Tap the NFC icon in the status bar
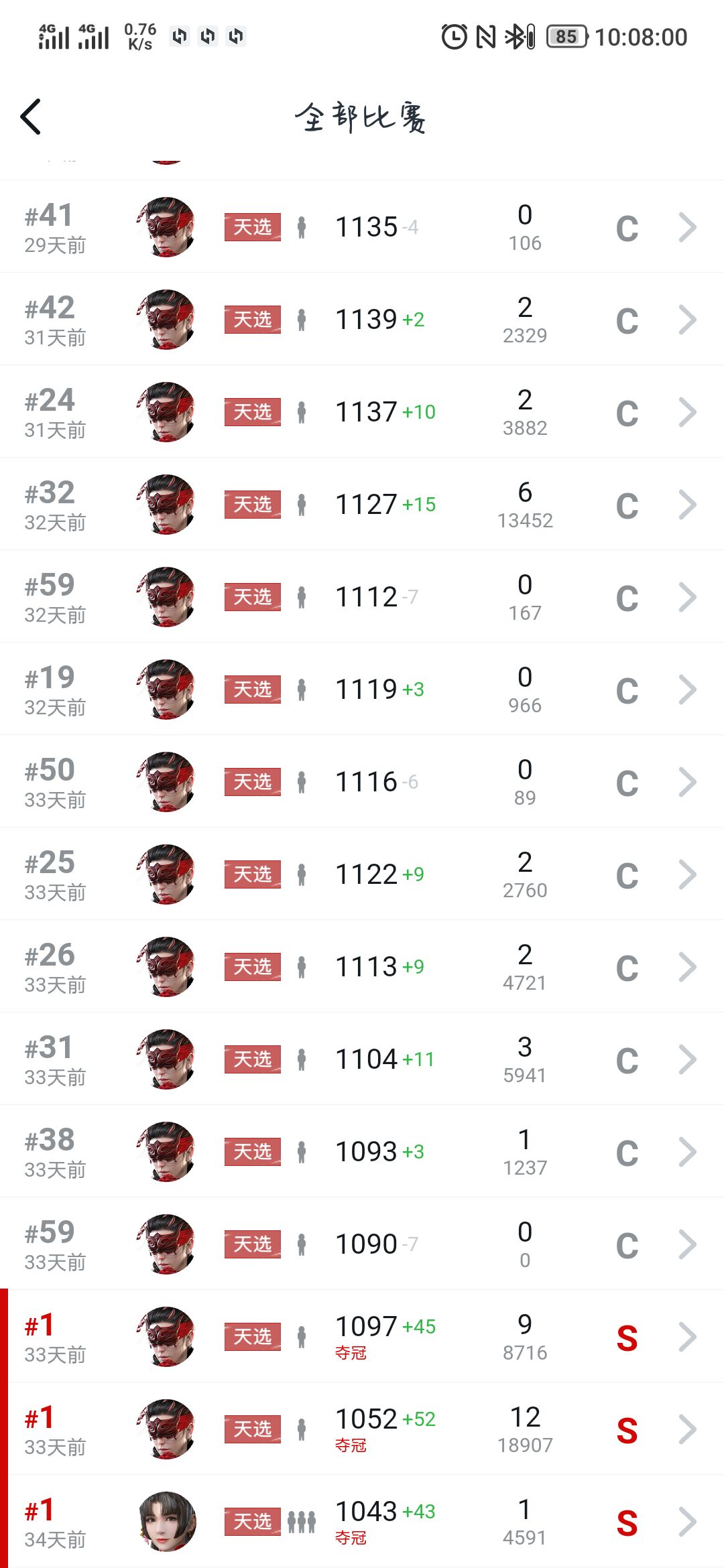724x1568 pixels. click(484, 36)
